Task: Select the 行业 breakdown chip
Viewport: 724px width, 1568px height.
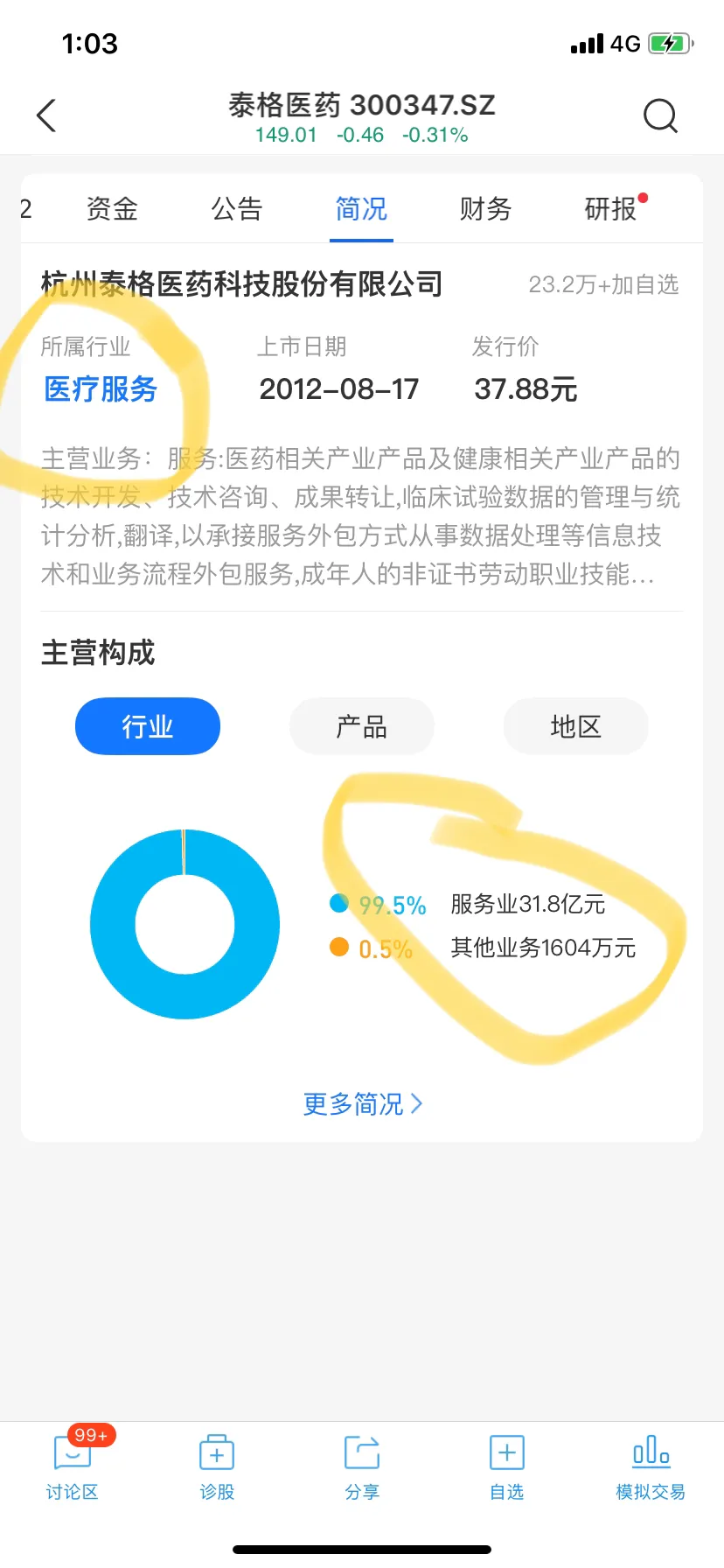Action: (x=147, y=726)
